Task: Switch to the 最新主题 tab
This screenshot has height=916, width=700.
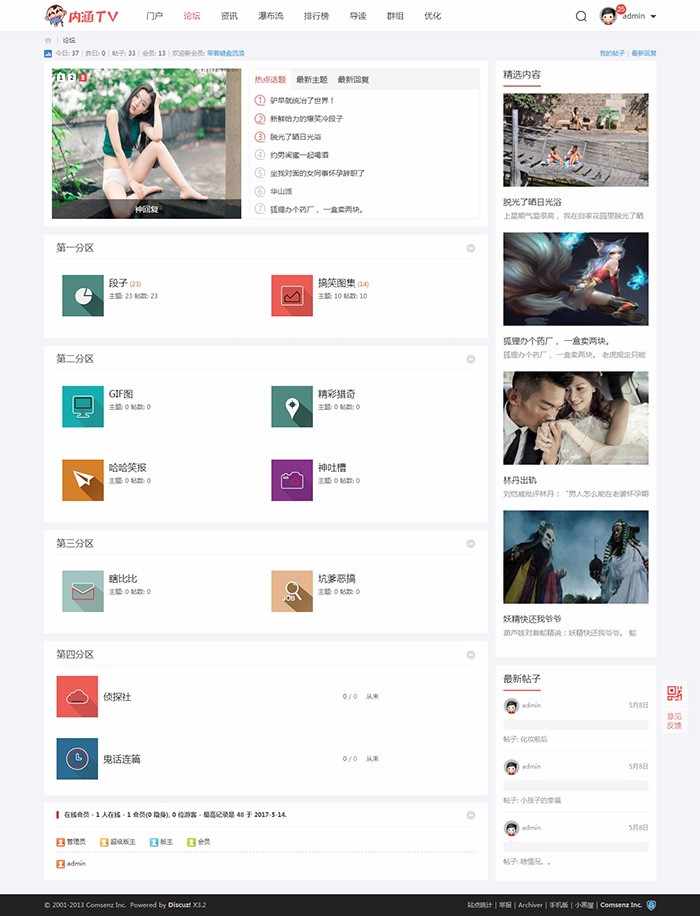Action: (x=311, y=79)
